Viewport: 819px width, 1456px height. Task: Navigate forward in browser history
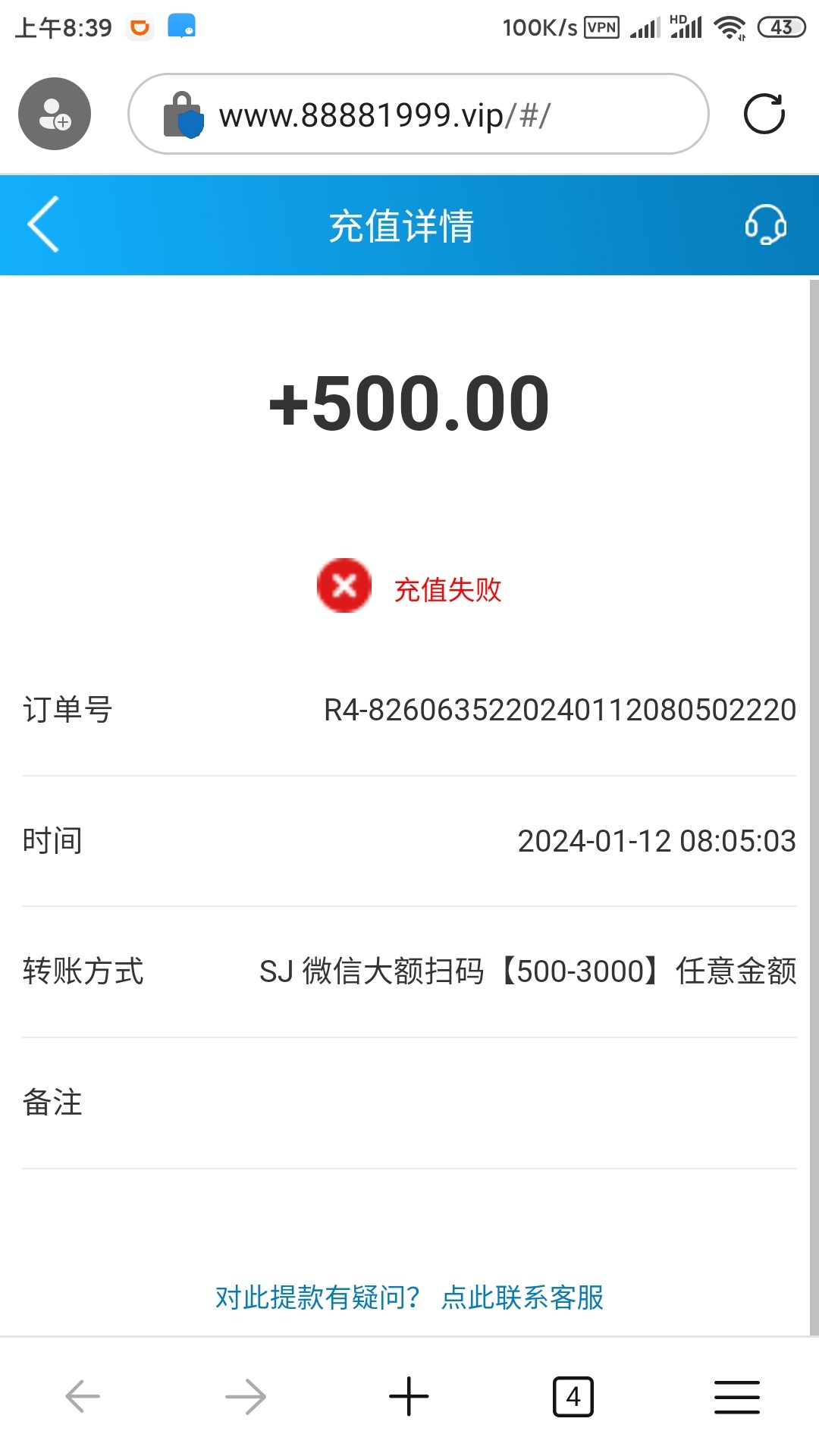[x=246, y=1397]
